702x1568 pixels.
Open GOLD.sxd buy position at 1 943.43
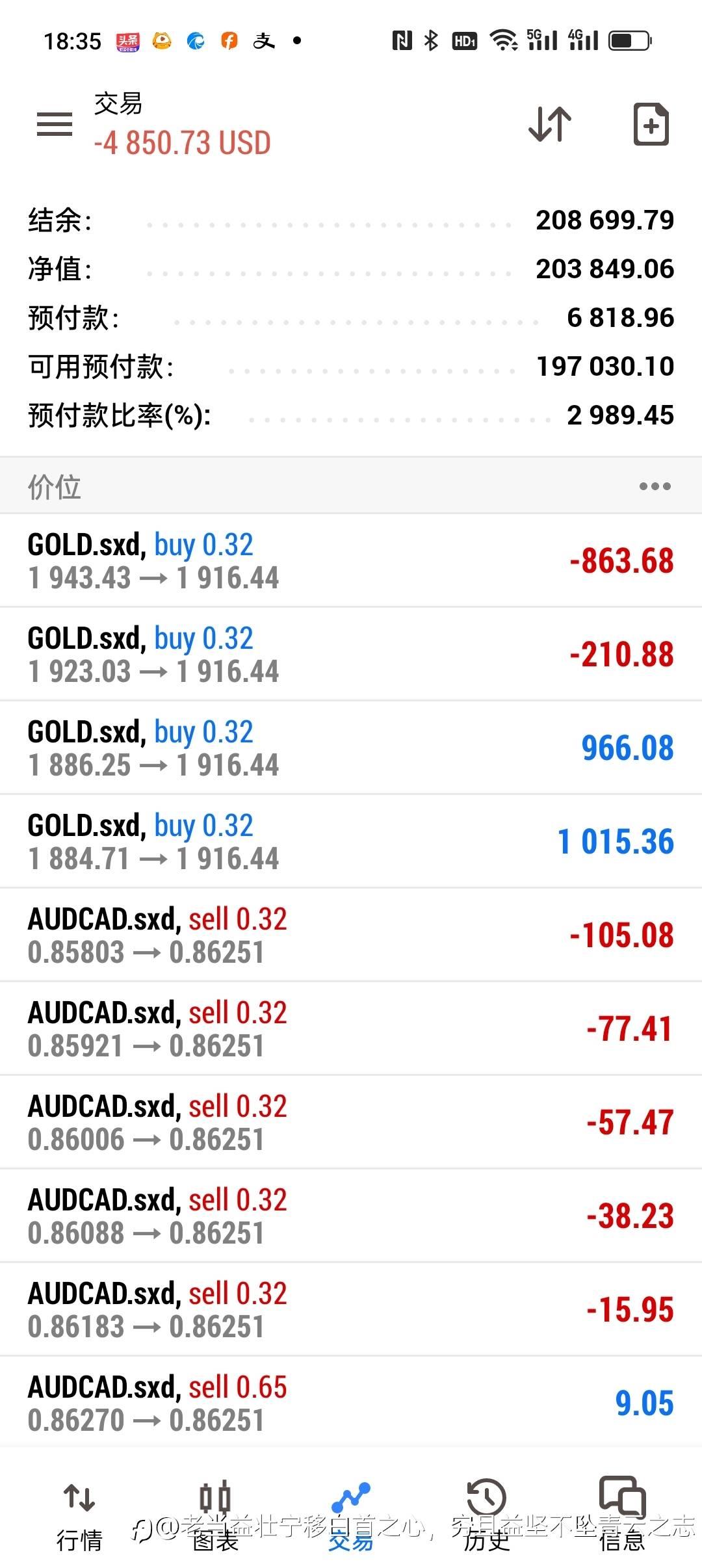click(x=351, y=560)
